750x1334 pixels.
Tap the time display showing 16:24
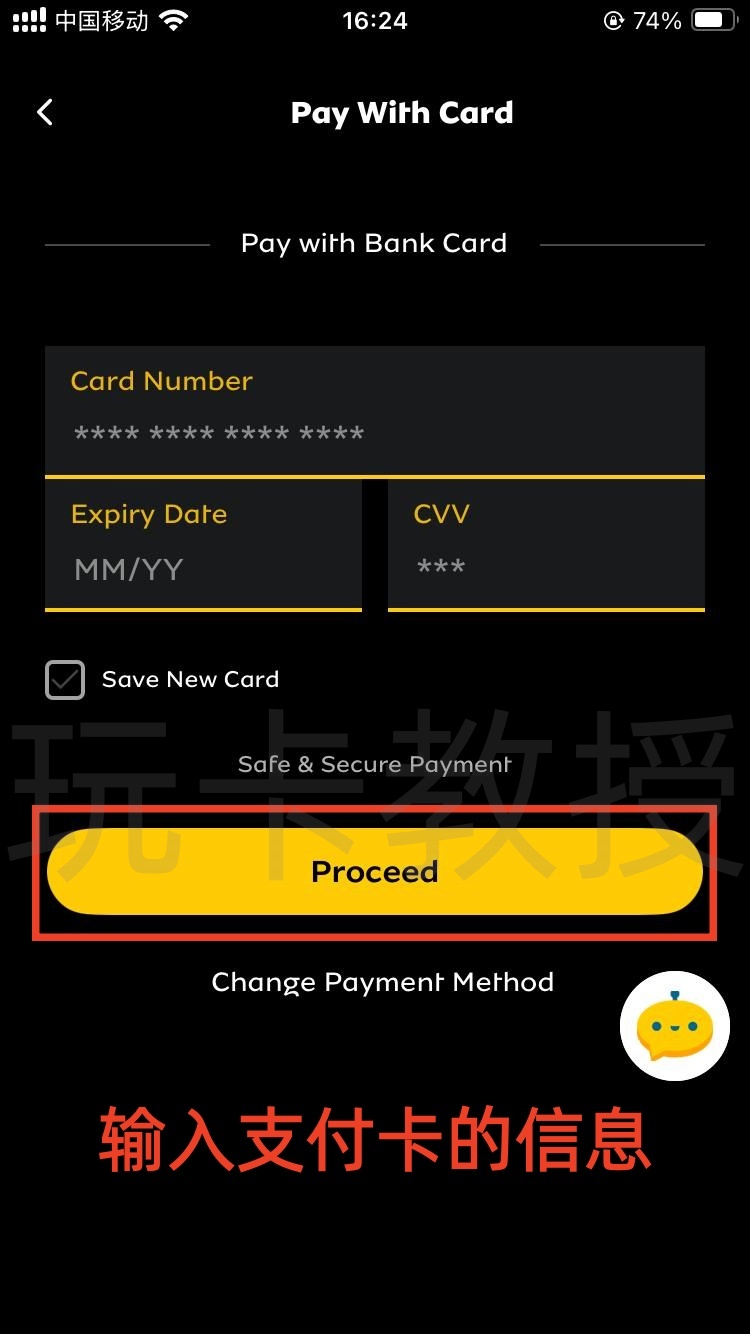tap(374, 20)
